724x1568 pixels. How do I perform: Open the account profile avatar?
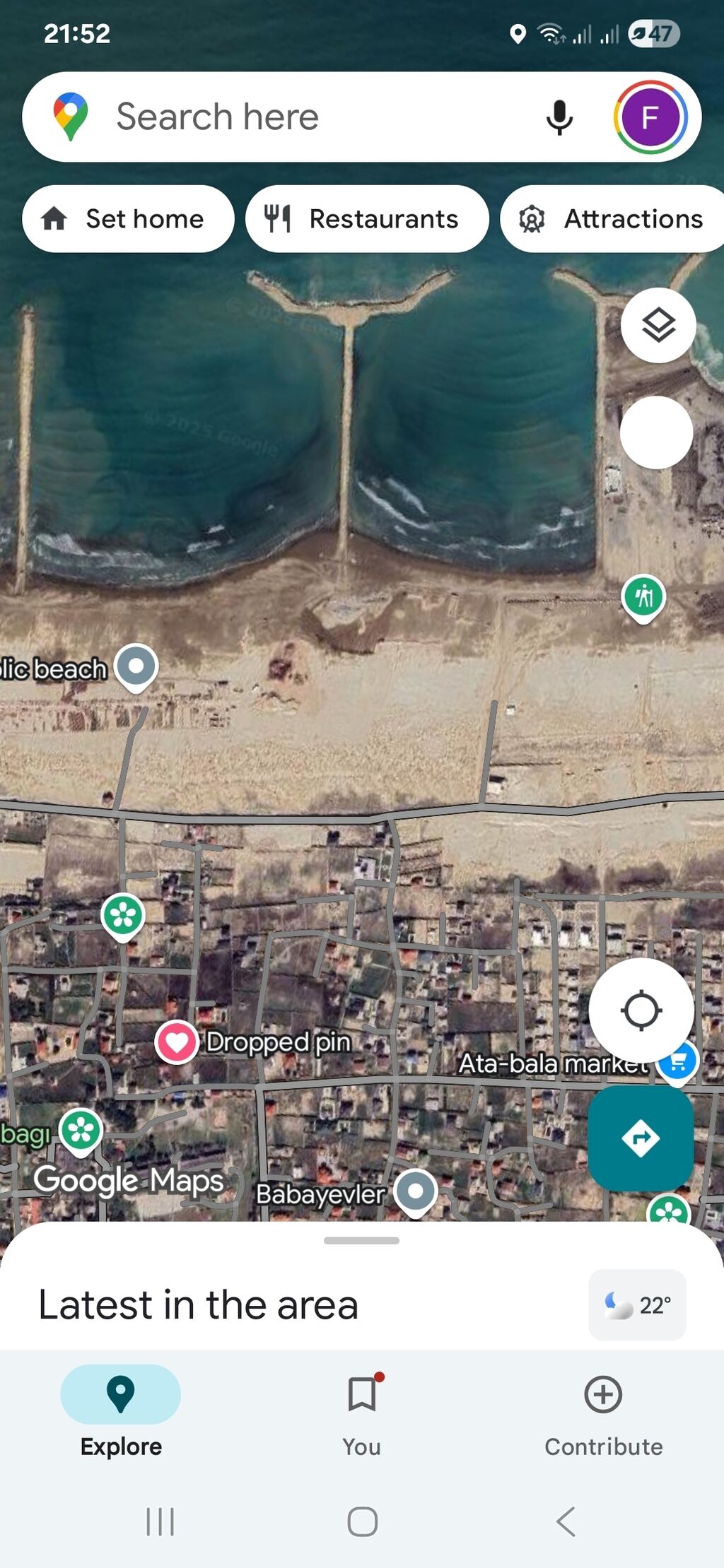pos(650,117)
